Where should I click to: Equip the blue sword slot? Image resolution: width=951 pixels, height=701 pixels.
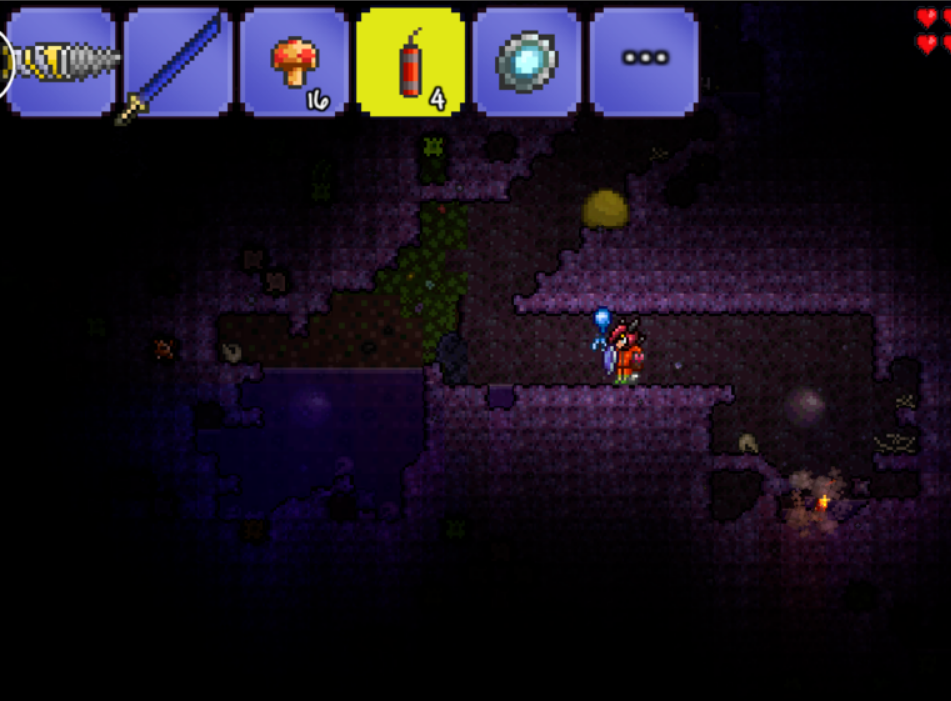pos(178,62)
